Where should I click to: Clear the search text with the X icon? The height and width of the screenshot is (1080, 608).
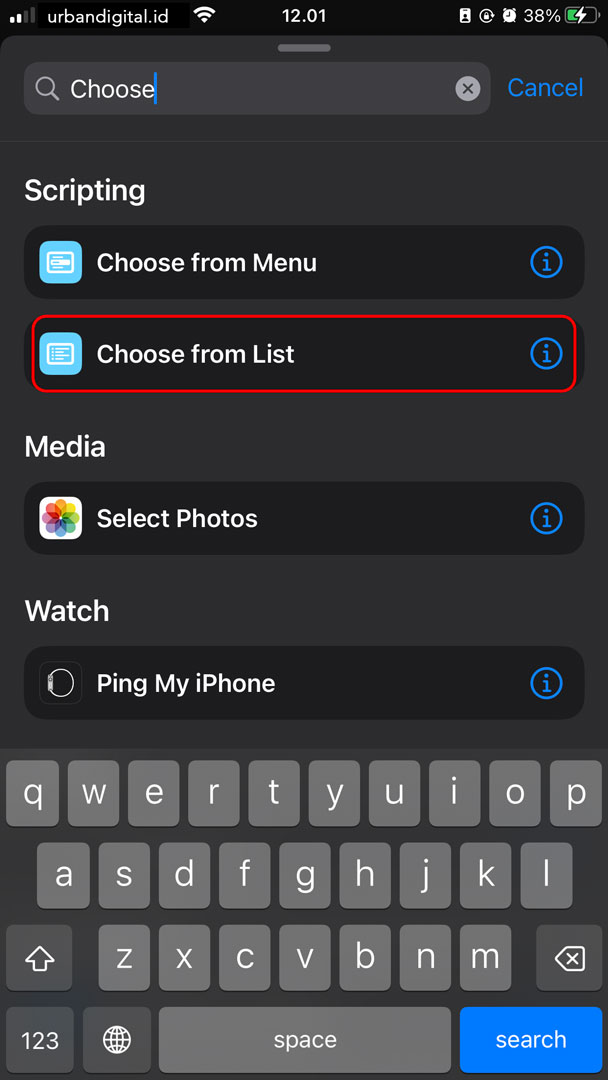pyautogui.click(x=468, y=89)
